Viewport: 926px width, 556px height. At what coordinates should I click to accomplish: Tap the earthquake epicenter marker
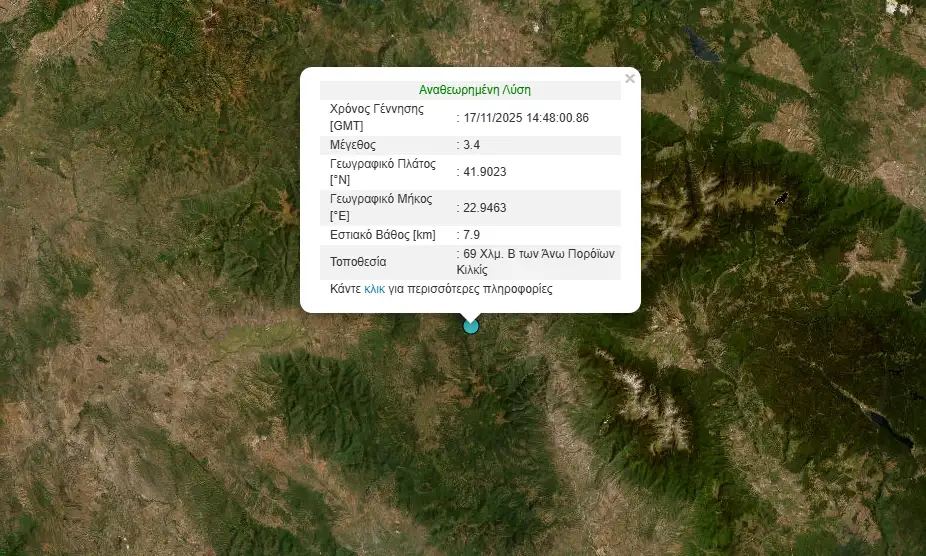471,326
